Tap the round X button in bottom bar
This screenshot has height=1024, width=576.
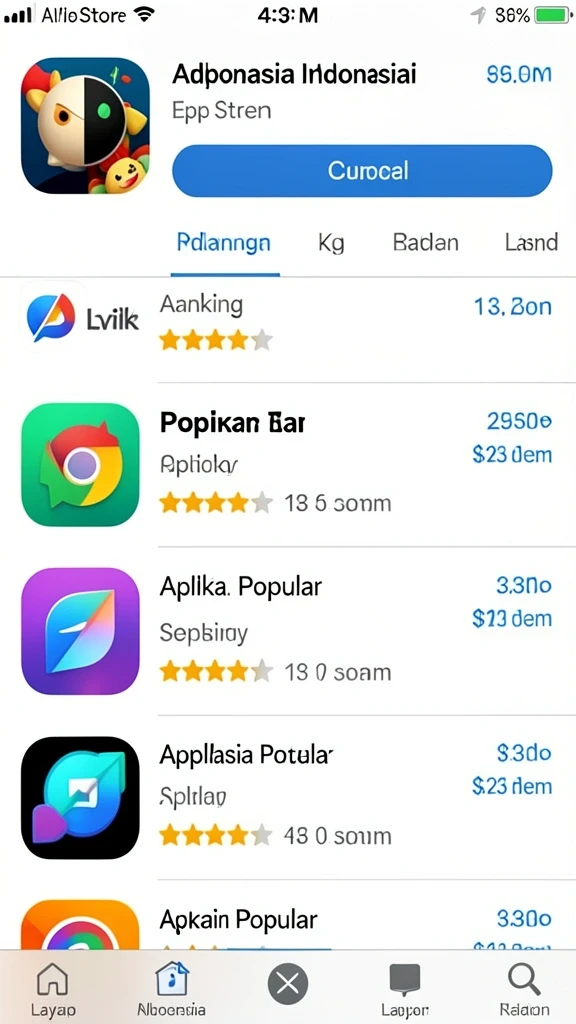[x=287, y=983]
